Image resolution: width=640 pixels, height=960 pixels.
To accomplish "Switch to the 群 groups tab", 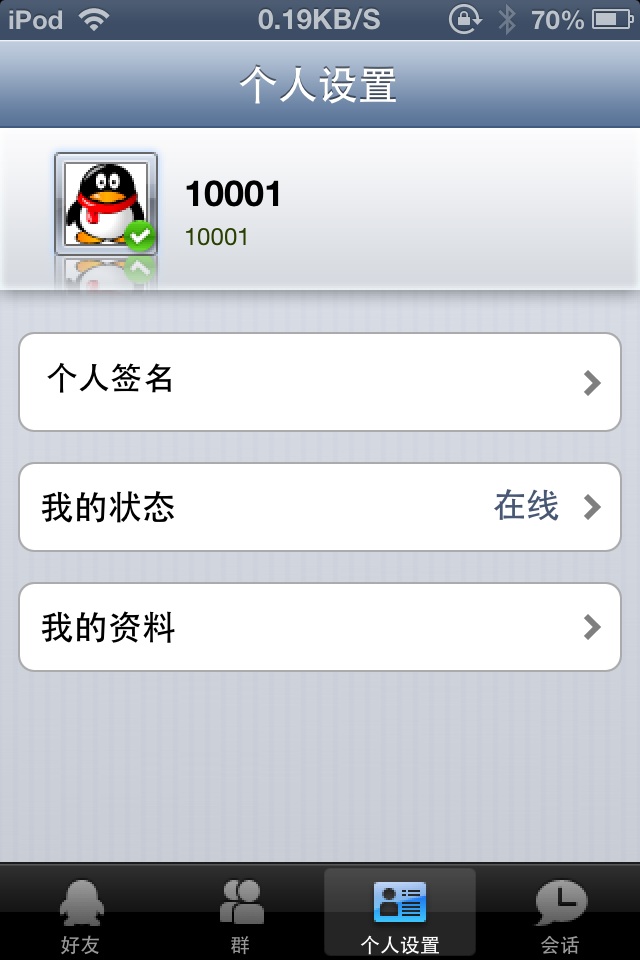I will coord(240,915).
